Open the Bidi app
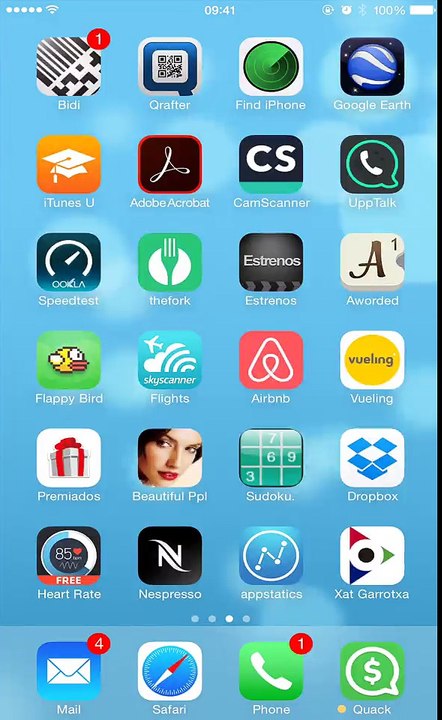This screenshot has height=720, width=442. [x=69, y=67]
